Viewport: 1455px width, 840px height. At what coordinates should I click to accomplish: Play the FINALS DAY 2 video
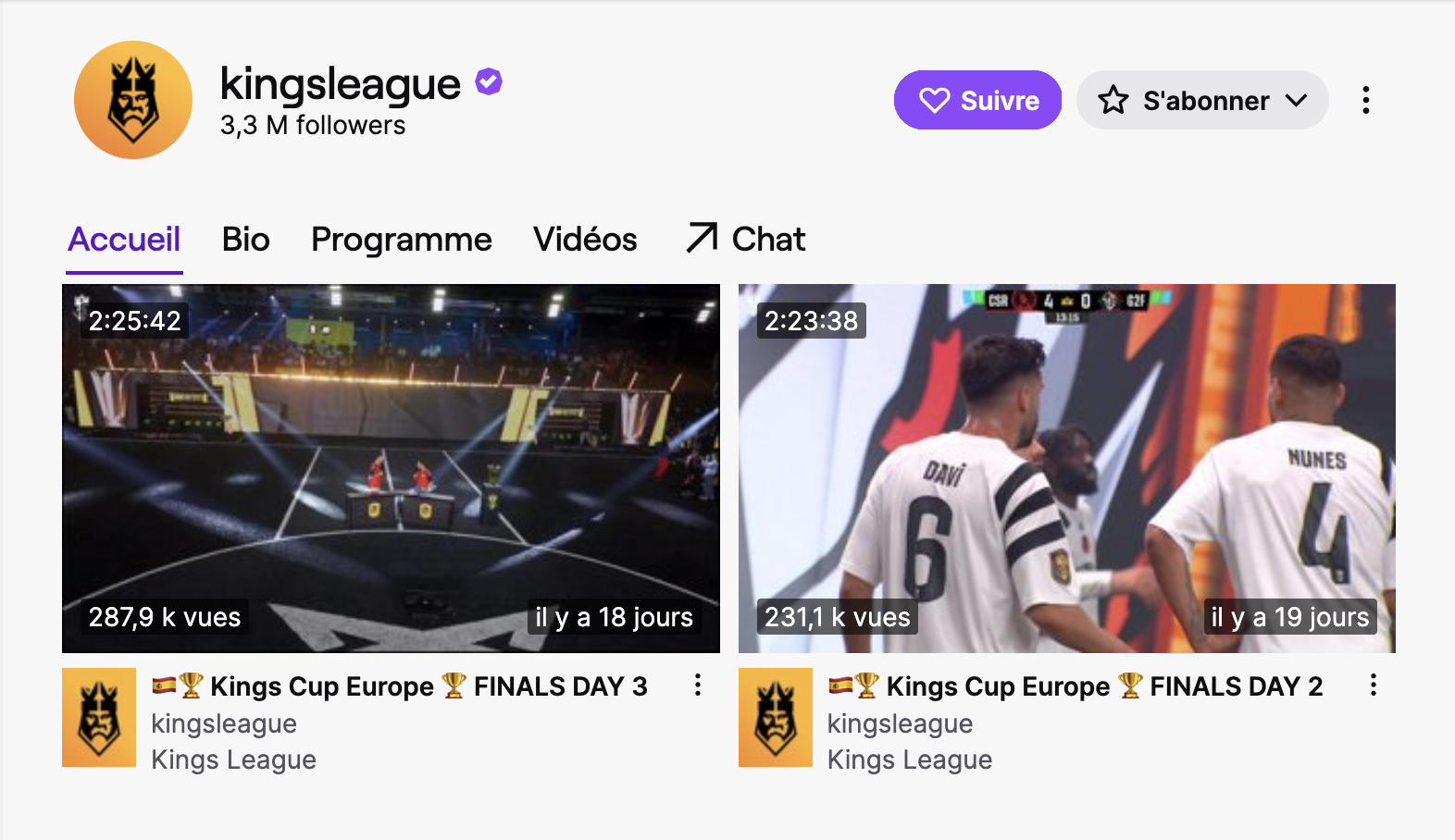point(1066,468)
